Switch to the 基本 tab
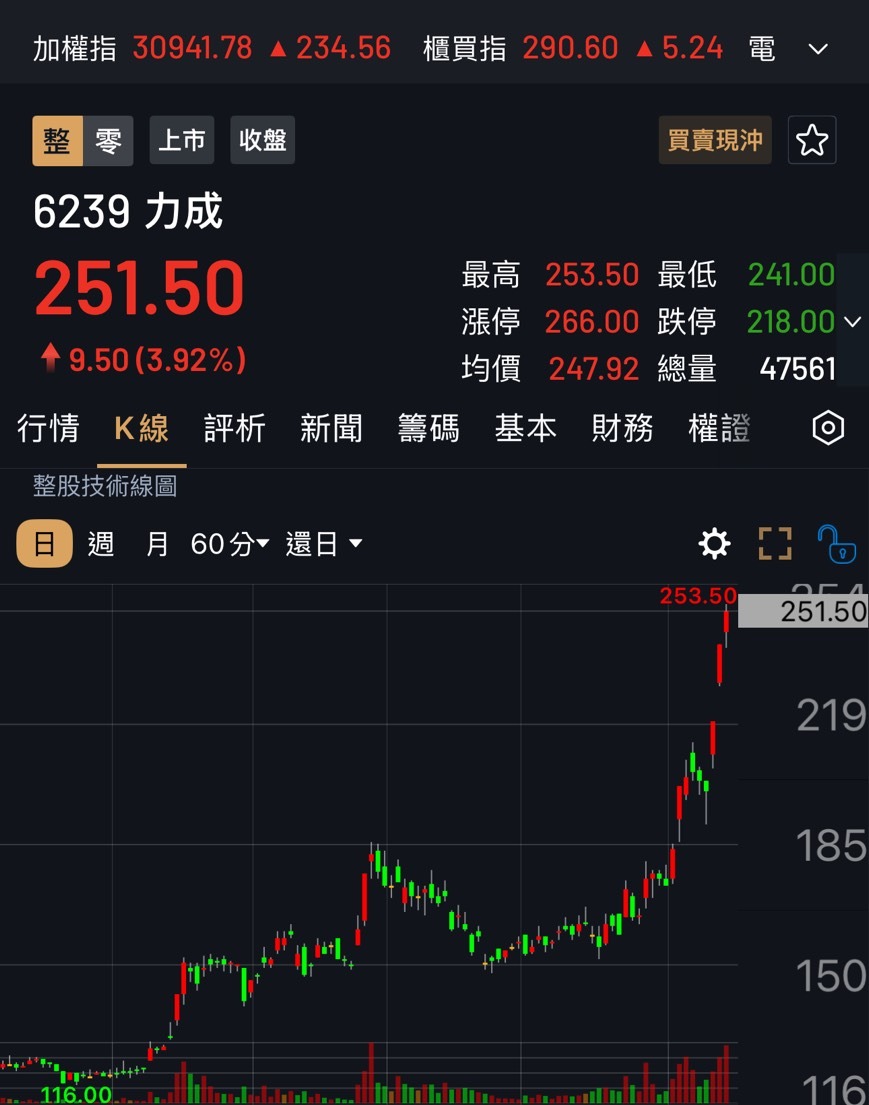Viewport: 869px width, 1105px height. point(525,429)
